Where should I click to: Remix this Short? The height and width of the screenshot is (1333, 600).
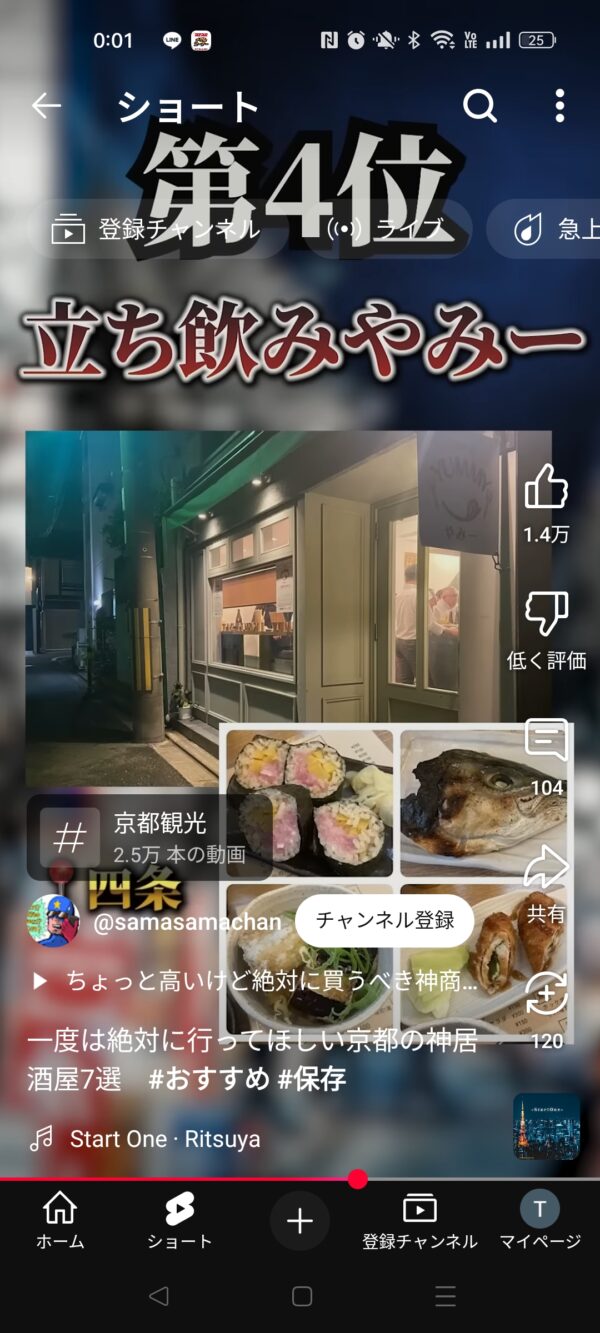click(546, 995)
